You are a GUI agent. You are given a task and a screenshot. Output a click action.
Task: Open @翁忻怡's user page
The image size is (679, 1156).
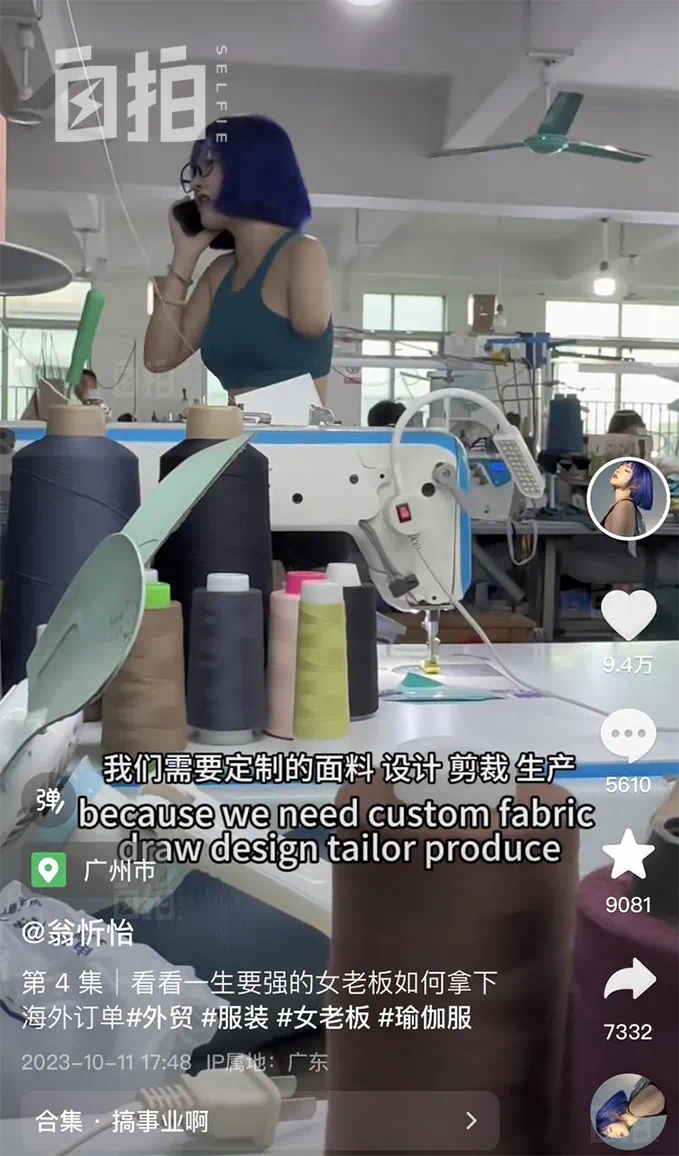click(78, 933)
